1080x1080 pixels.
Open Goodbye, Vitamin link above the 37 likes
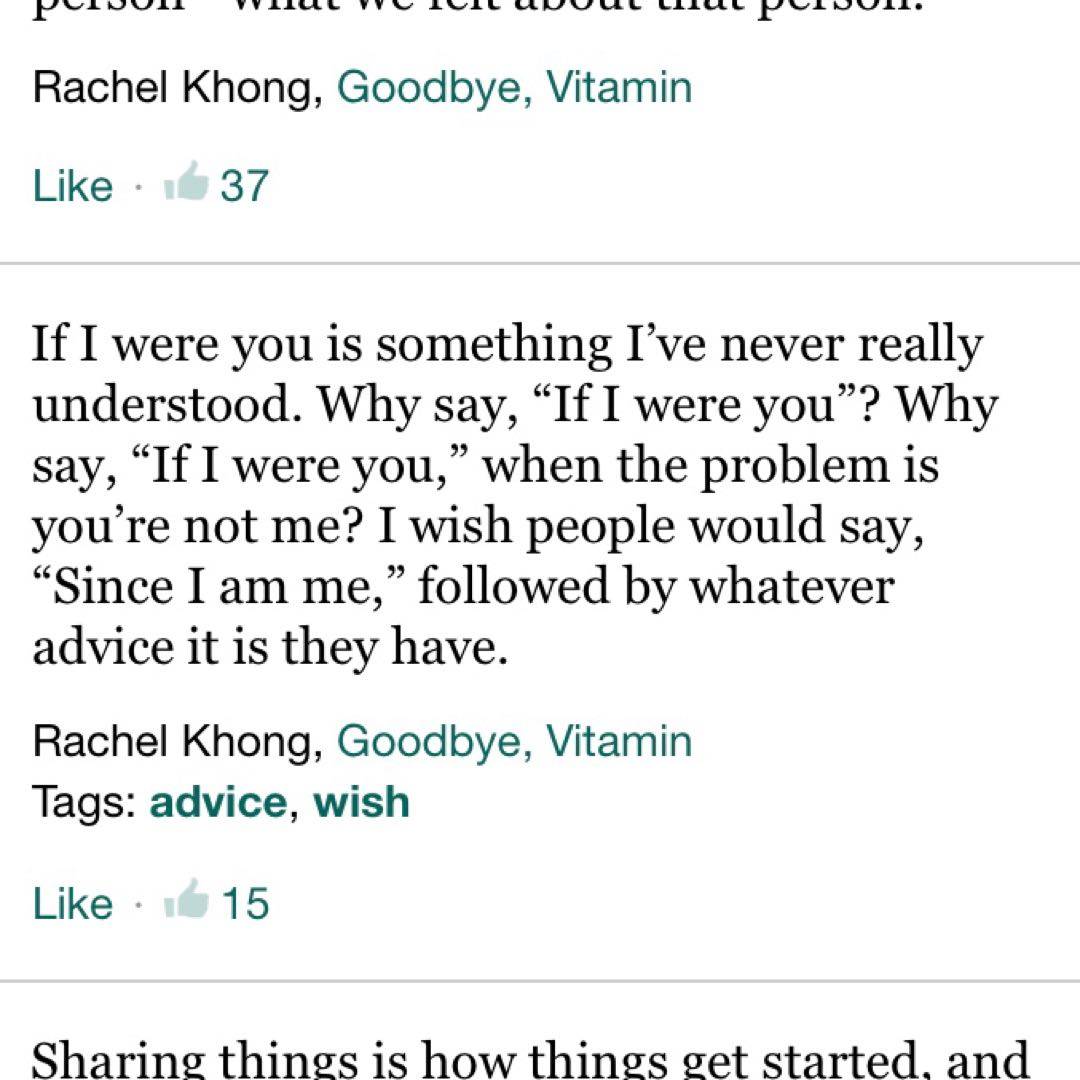coord(514,87)
